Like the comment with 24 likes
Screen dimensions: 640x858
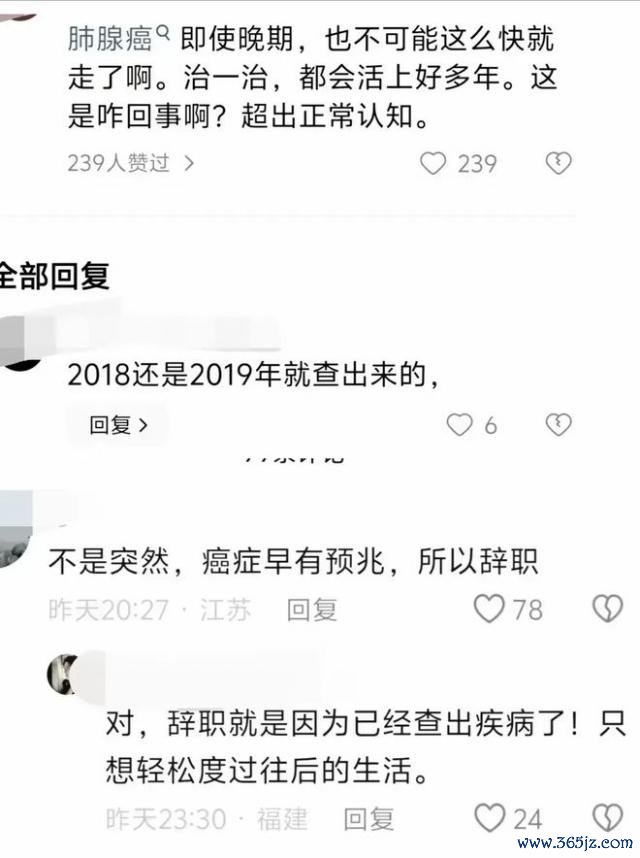pyautogui.click(x=489, y=819)
